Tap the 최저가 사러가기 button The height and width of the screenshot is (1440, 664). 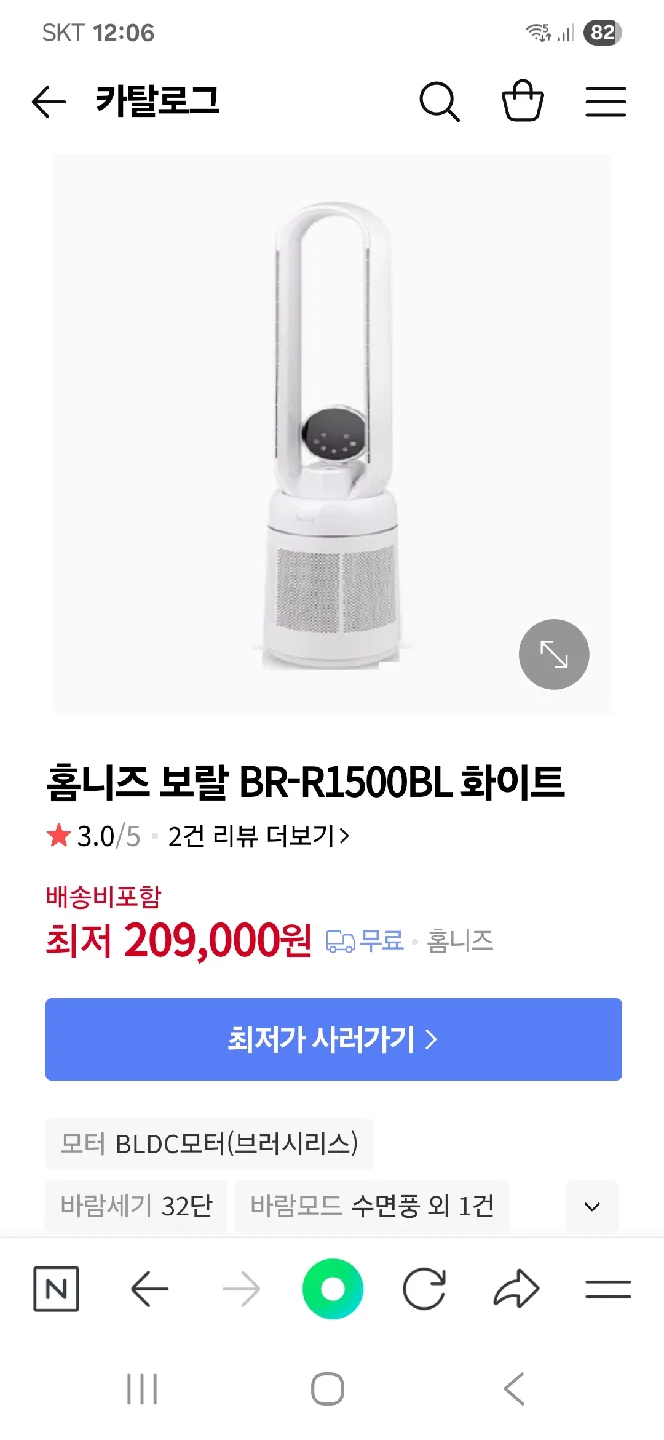(333, 1040)
